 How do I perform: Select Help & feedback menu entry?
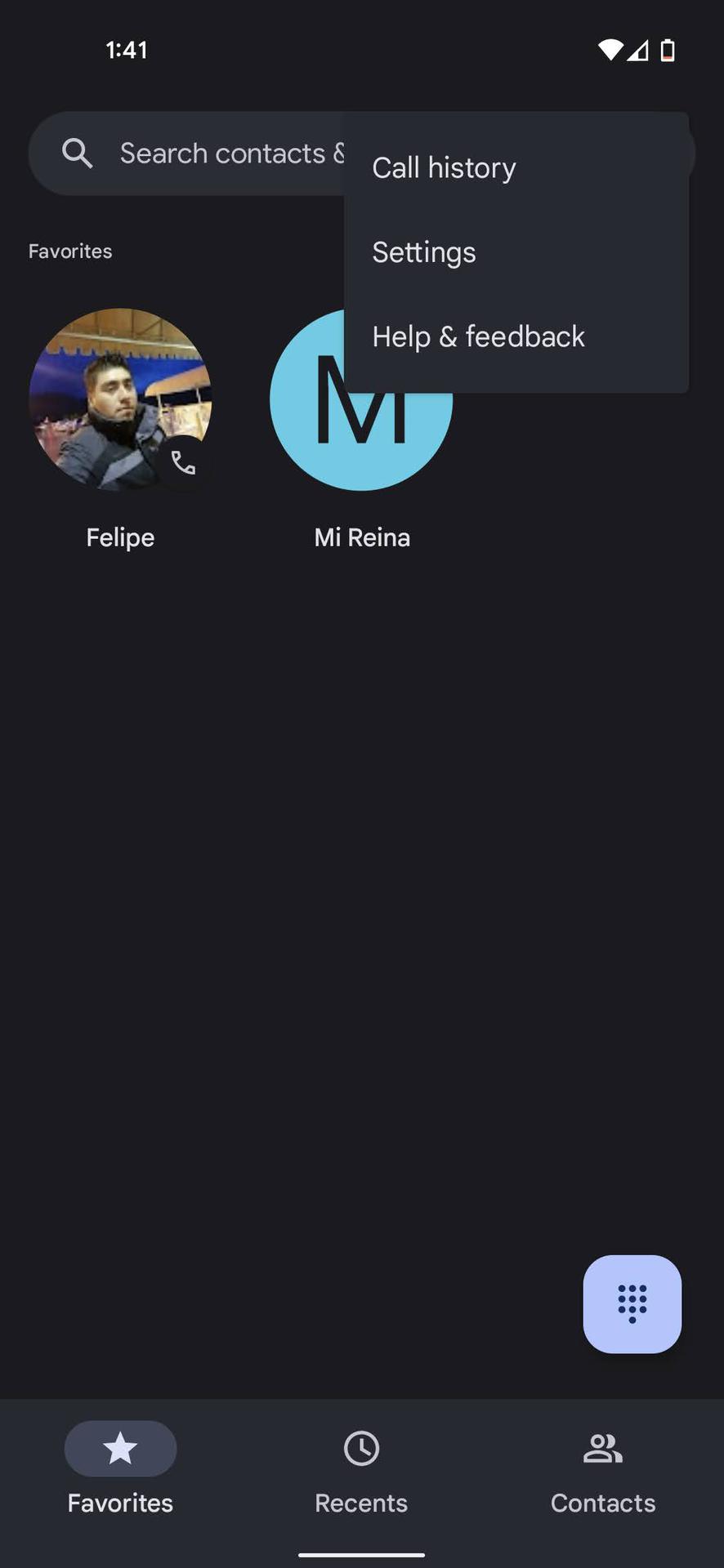point(478,336)
